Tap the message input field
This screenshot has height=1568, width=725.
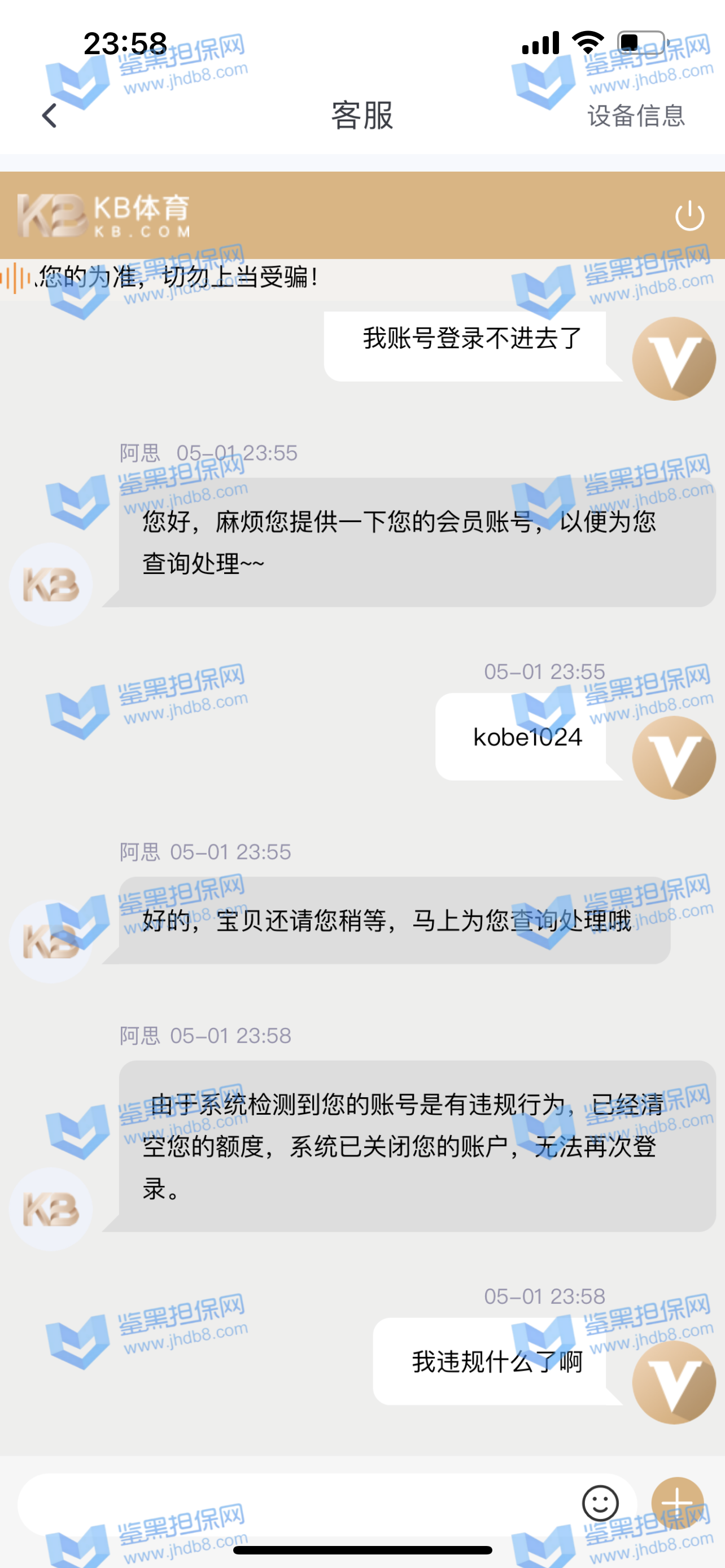click(x=292, y=1504)
